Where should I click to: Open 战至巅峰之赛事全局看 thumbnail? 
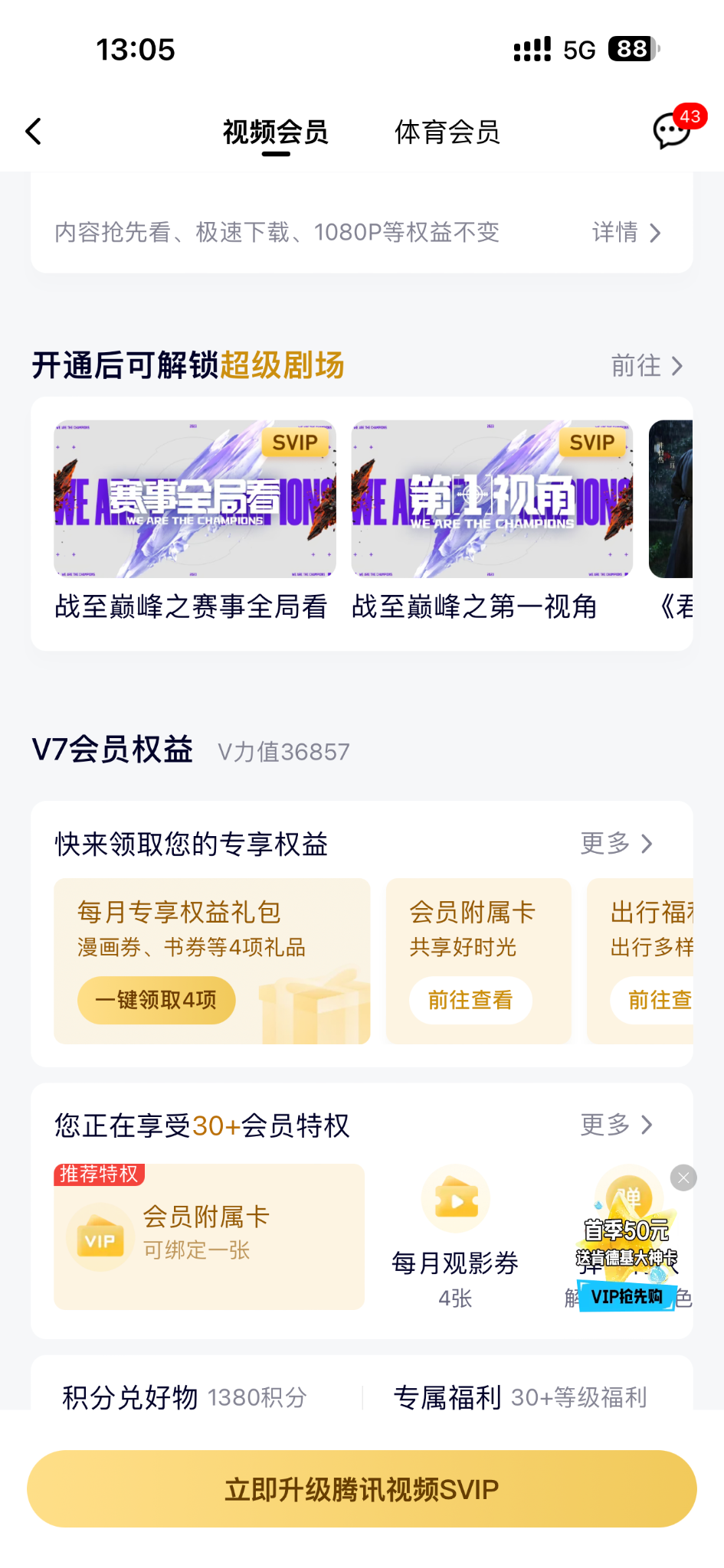(x=195, y=499)
